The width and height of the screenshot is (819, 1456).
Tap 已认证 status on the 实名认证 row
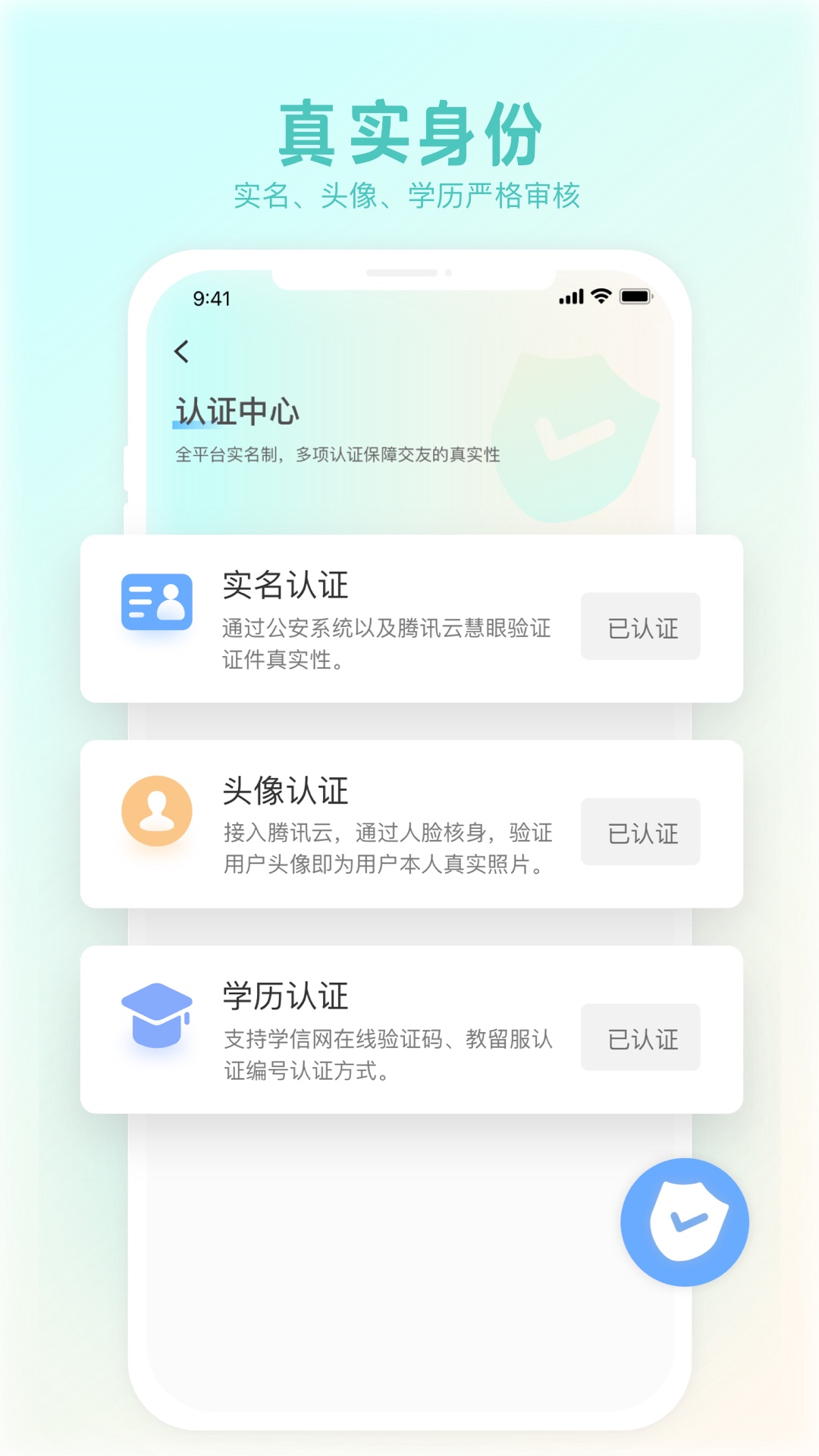point(640,627)
